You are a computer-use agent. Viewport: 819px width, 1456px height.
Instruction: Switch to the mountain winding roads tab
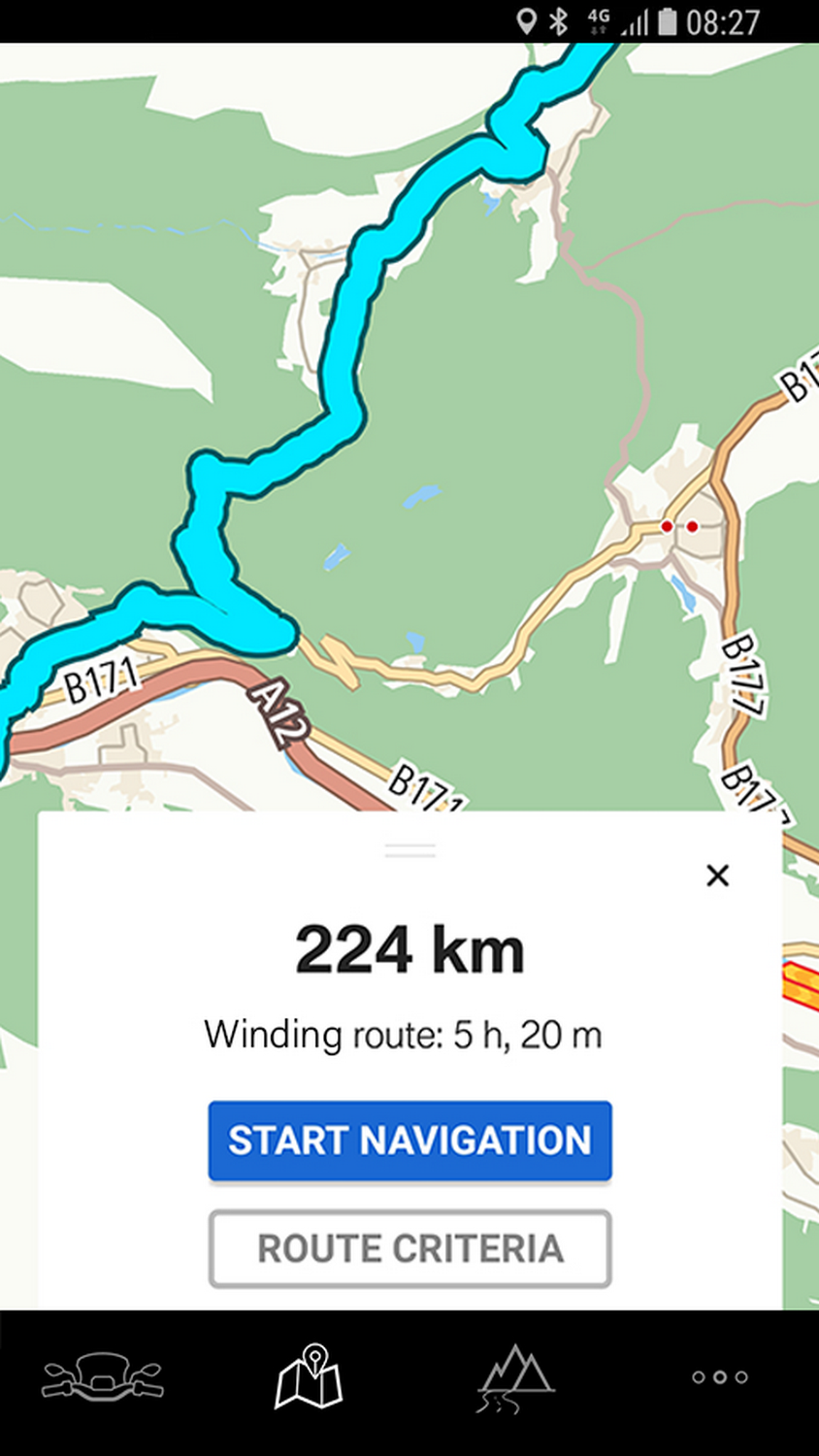[514, 1377]
